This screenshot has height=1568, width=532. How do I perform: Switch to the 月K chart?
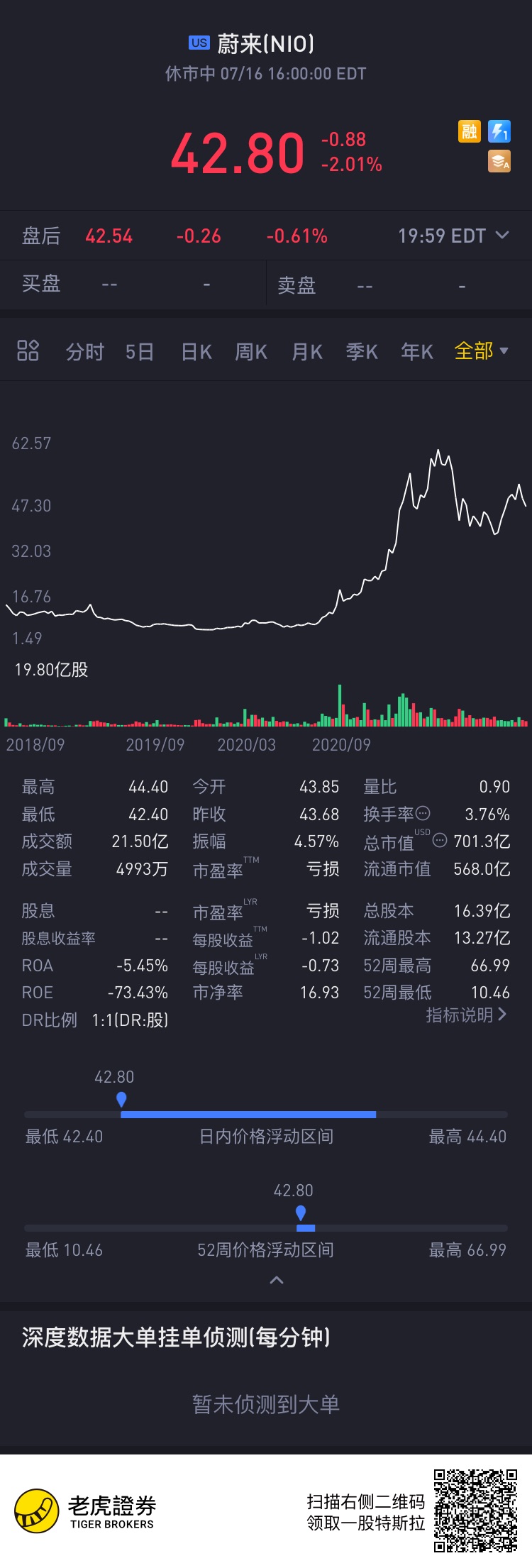pos(307,352)
